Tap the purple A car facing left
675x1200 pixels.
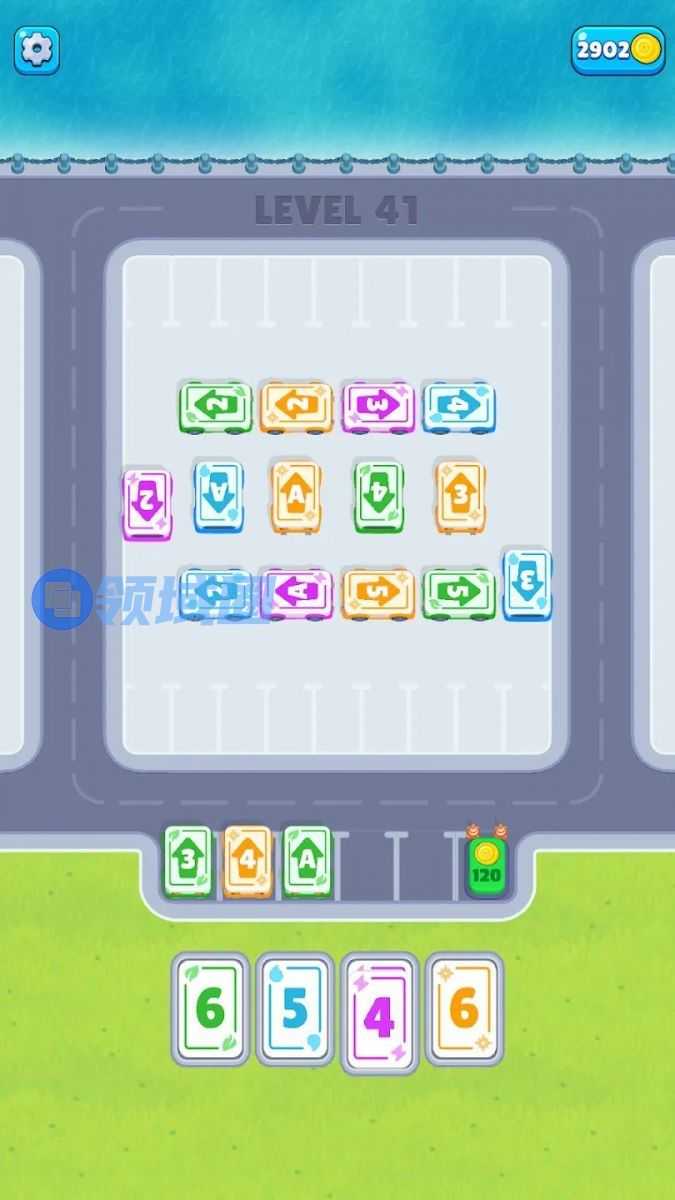(x=297, y=593)
